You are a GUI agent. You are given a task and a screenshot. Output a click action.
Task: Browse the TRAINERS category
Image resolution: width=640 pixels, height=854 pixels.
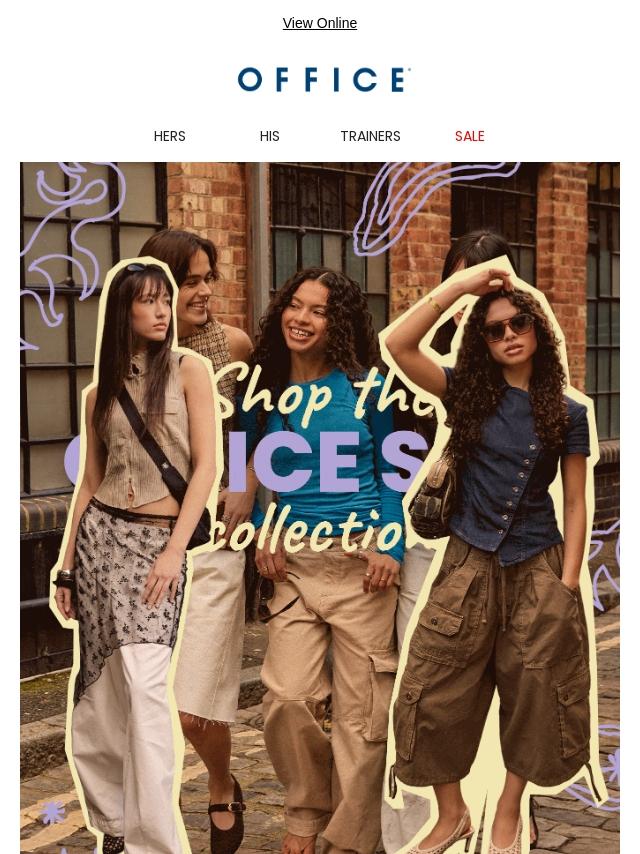click(370, 136)
